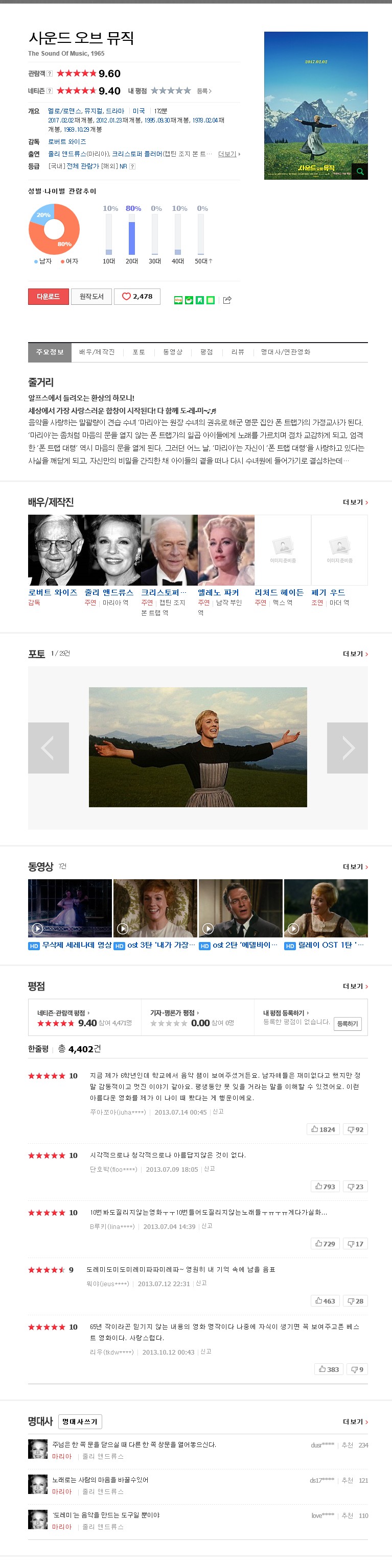Screen dimensions: 392x1568
Task: Open the 원작도서 button
Action: click(x=91, y=297)
